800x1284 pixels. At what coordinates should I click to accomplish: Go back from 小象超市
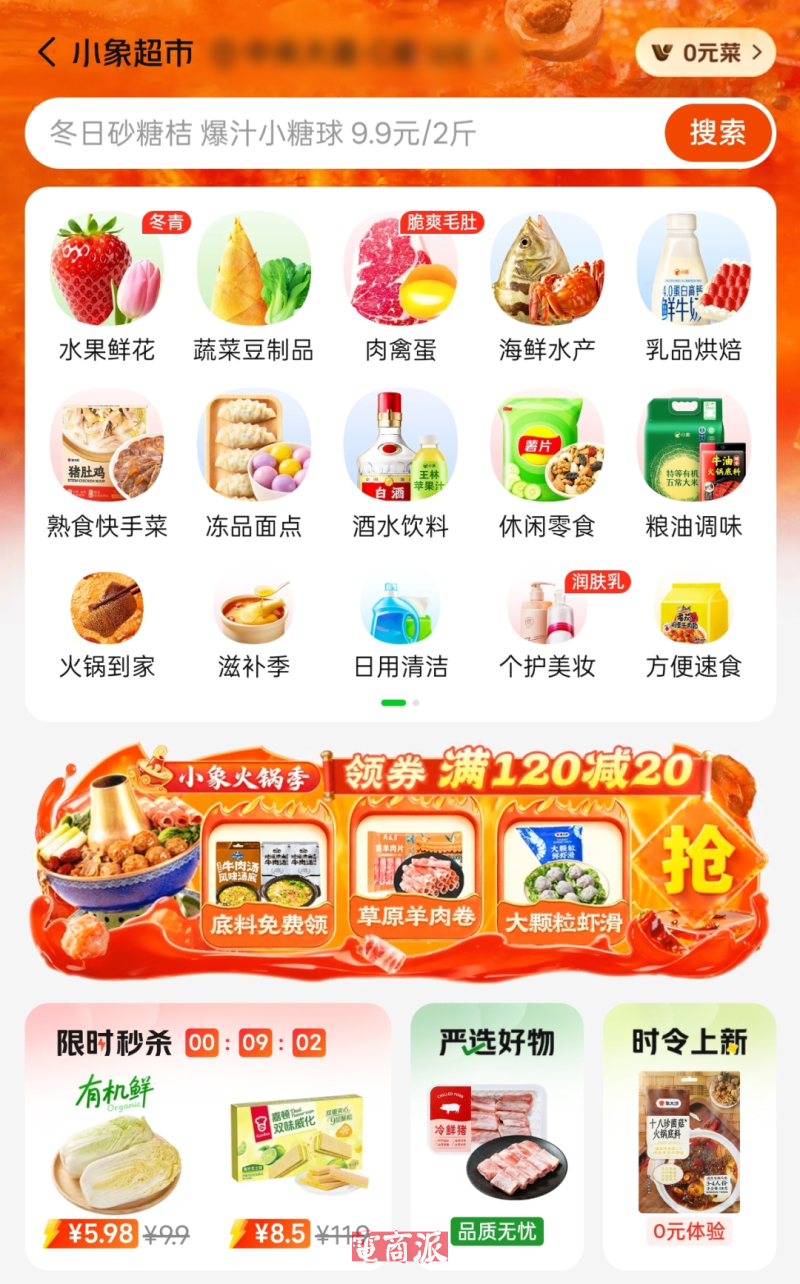click(x=46, y=53)
